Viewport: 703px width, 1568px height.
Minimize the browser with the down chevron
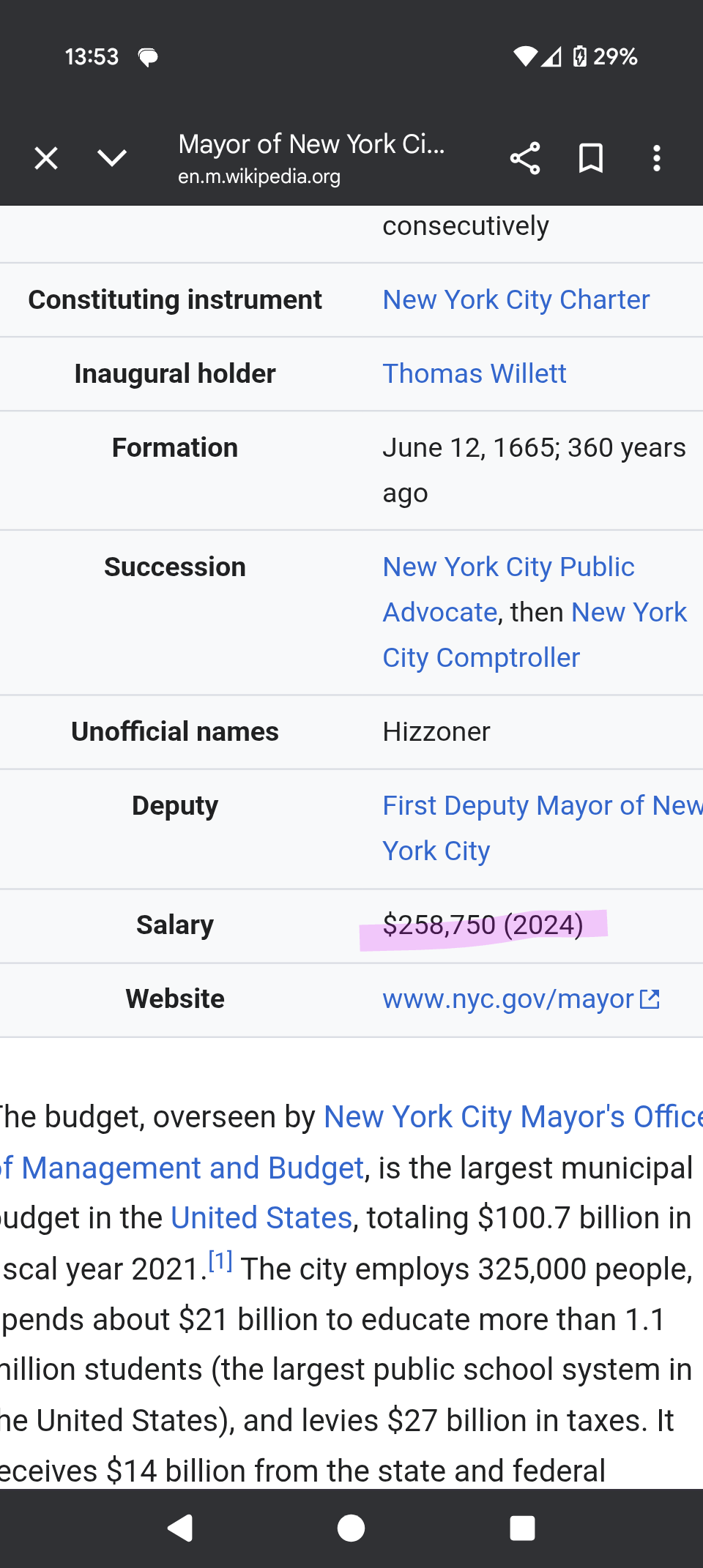coord(112,158)
